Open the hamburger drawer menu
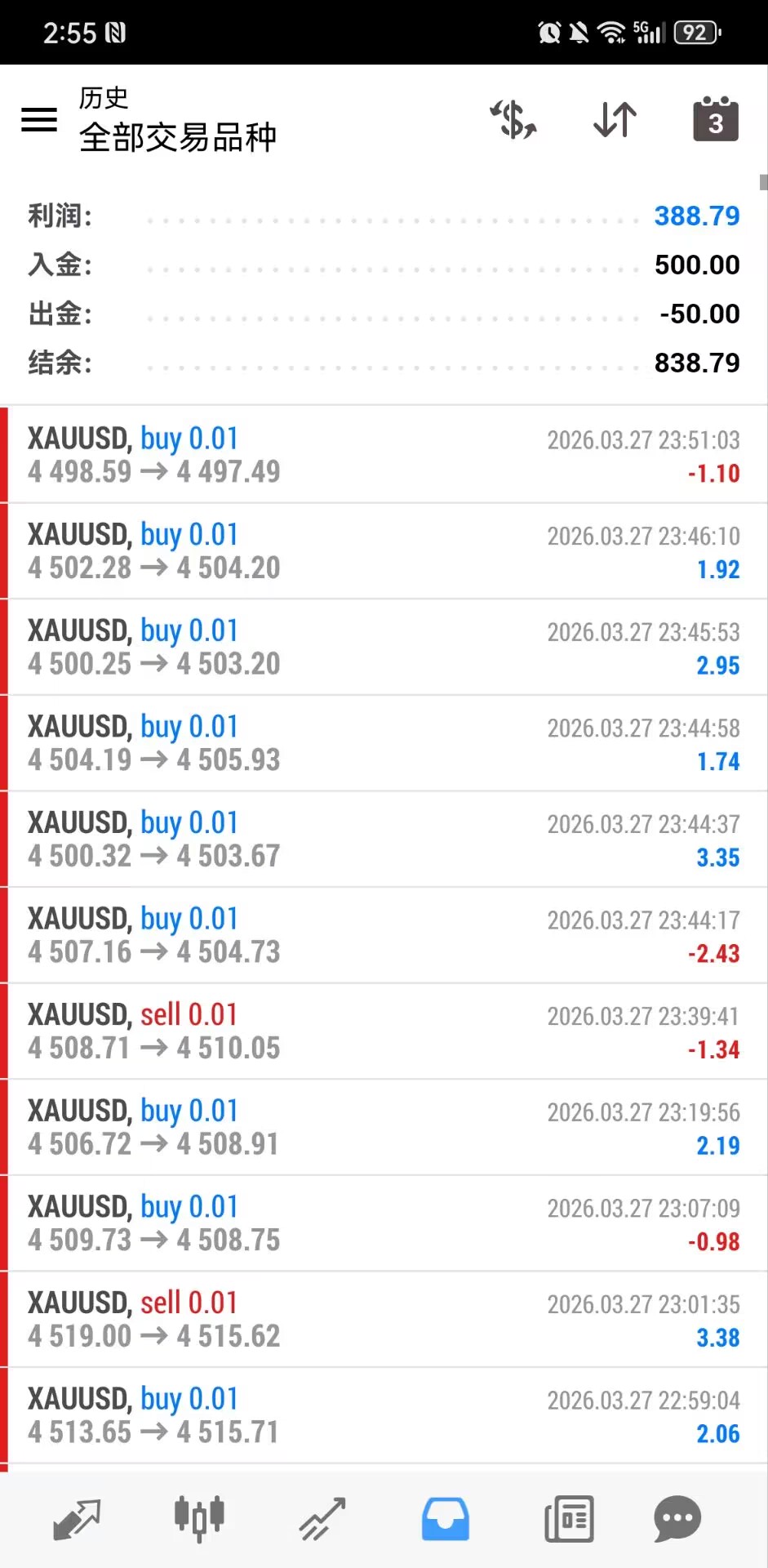This screenshot has width=768, height=1568. (39, 120)
